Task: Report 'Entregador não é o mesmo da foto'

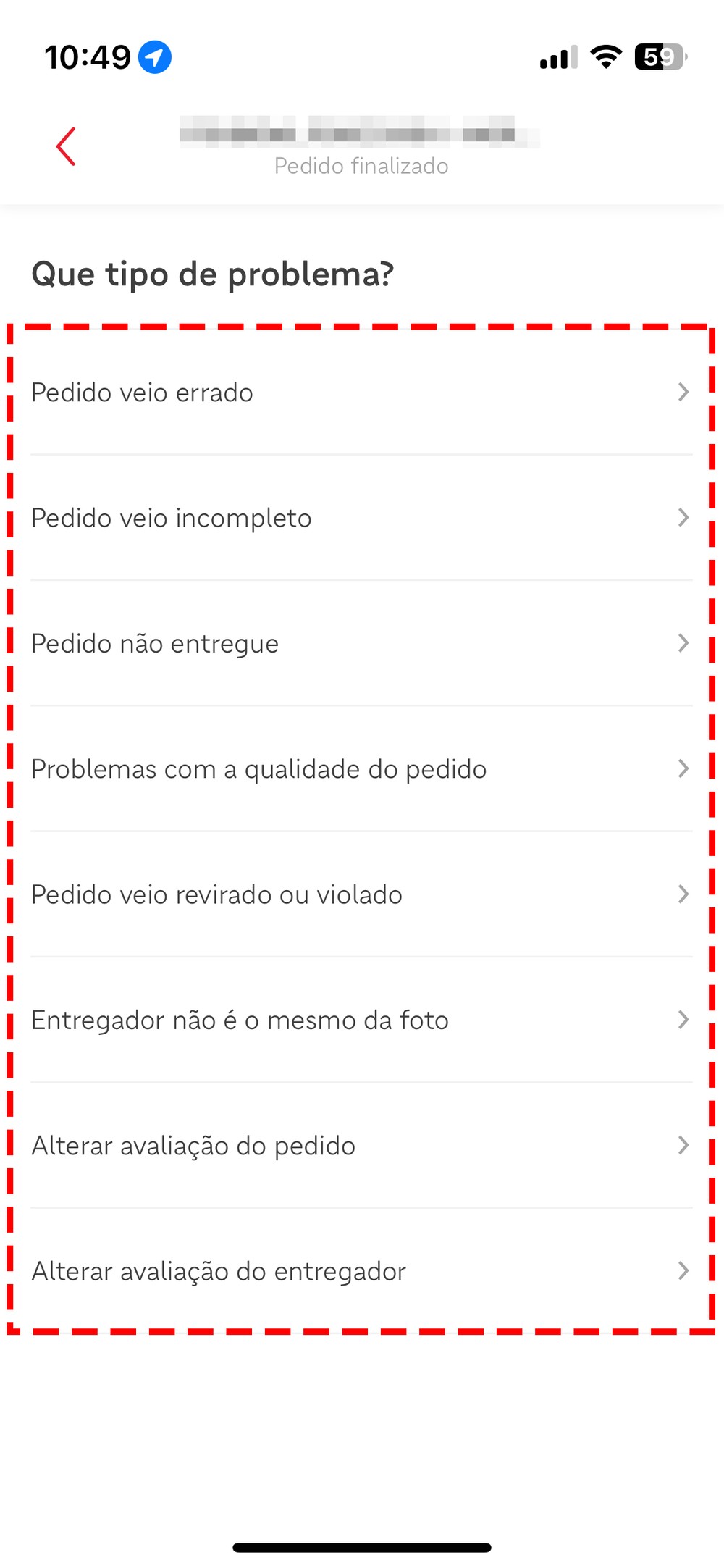Action: tap(361, 1020)
